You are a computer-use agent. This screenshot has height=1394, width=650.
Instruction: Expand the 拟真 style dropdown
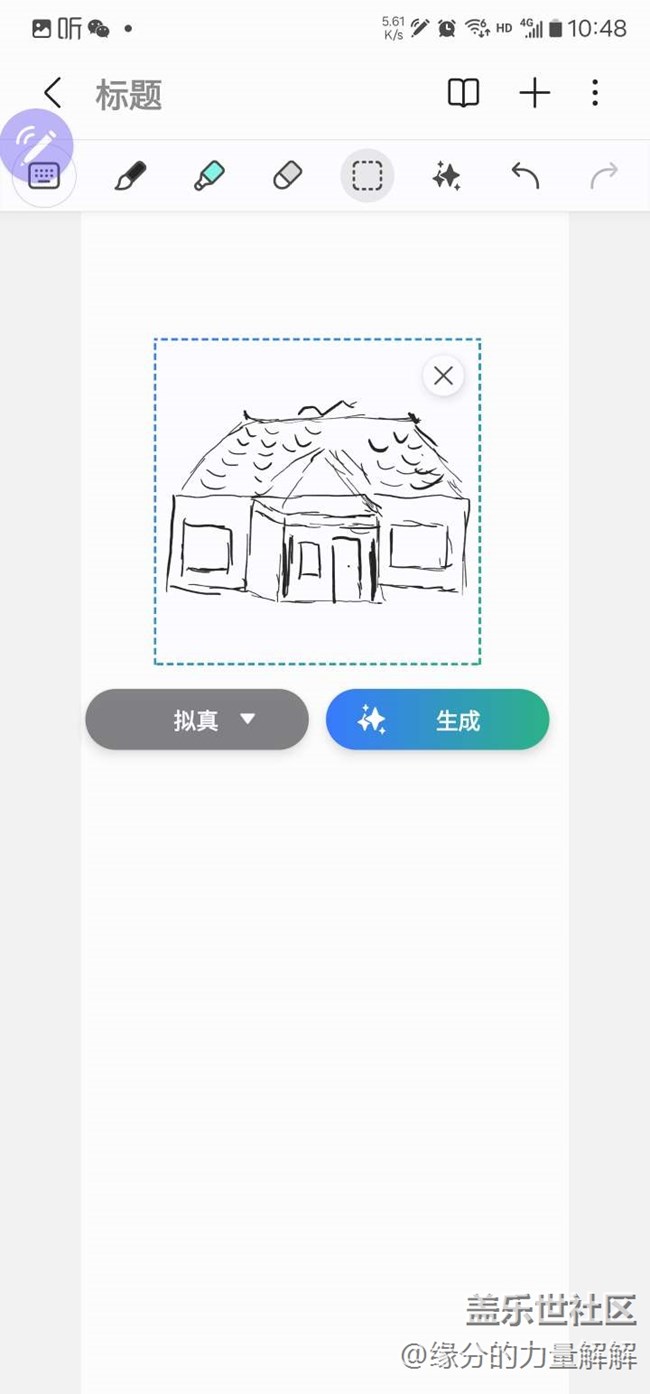(197, 720)
